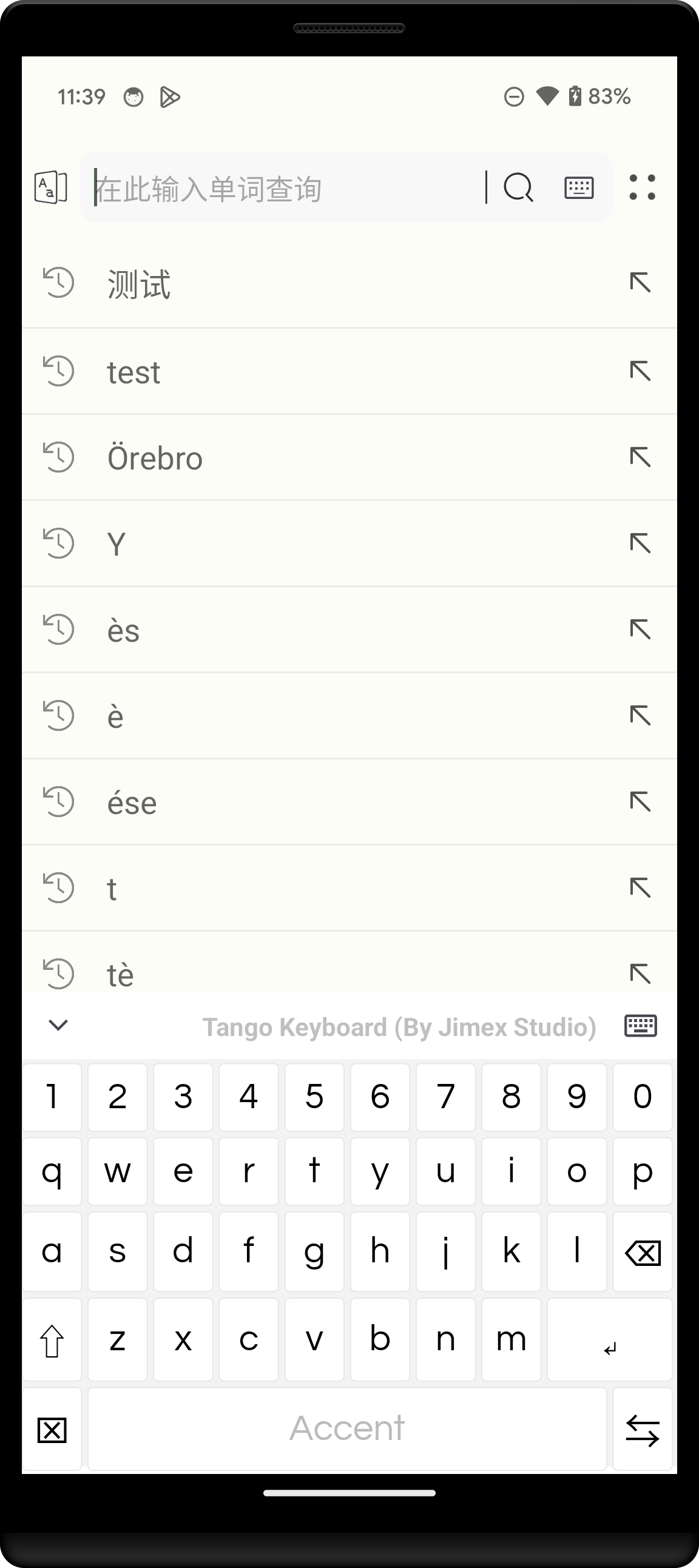The width and height of the screenshot is (699, 1568).
Task: Switch keyboard layout with swap arrows key
Action: [643, 1429]
